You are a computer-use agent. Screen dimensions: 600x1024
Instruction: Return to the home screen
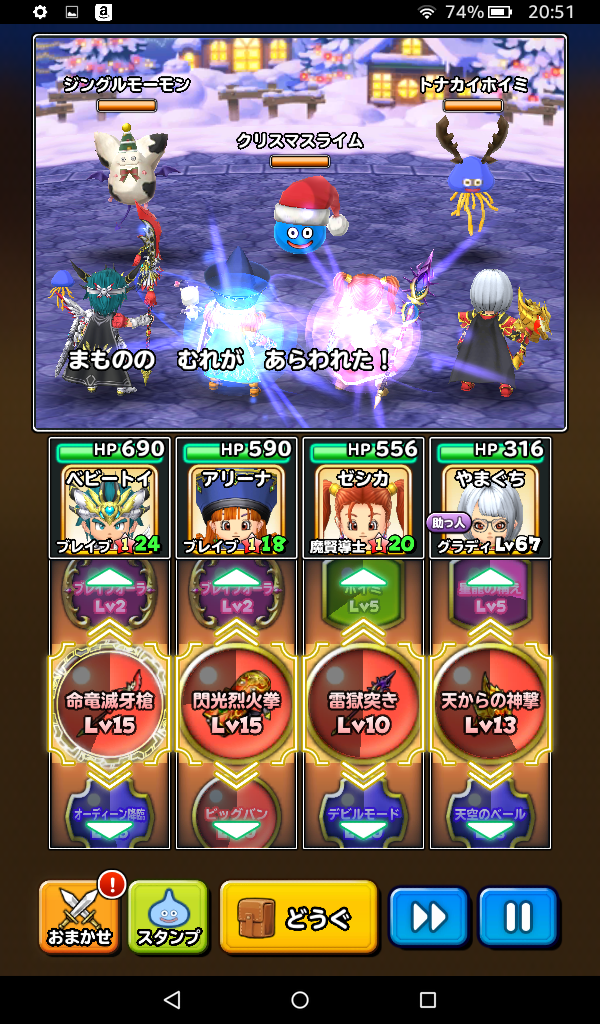(300, 1000)
